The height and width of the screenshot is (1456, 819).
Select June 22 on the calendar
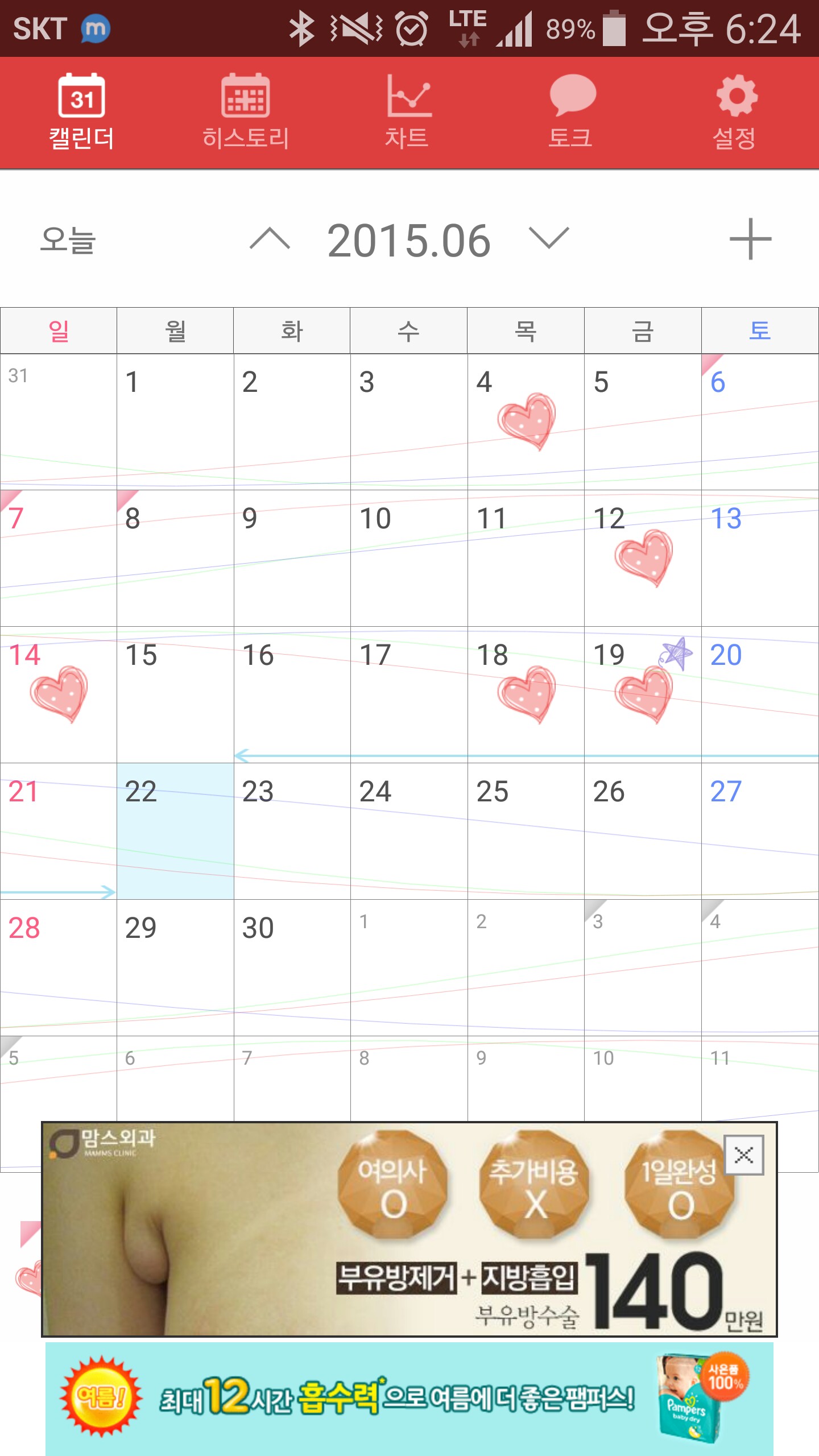click(x=175, y=830)
